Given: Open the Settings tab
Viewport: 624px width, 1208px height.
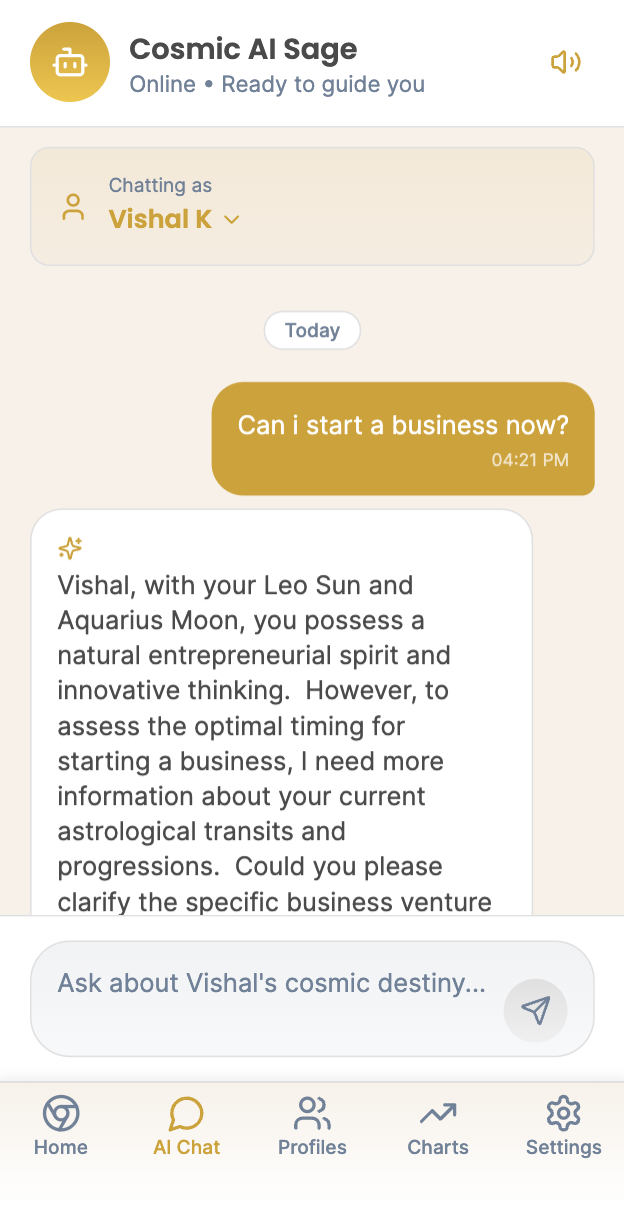Looking at the screenshot, I should pos(563,1126).
